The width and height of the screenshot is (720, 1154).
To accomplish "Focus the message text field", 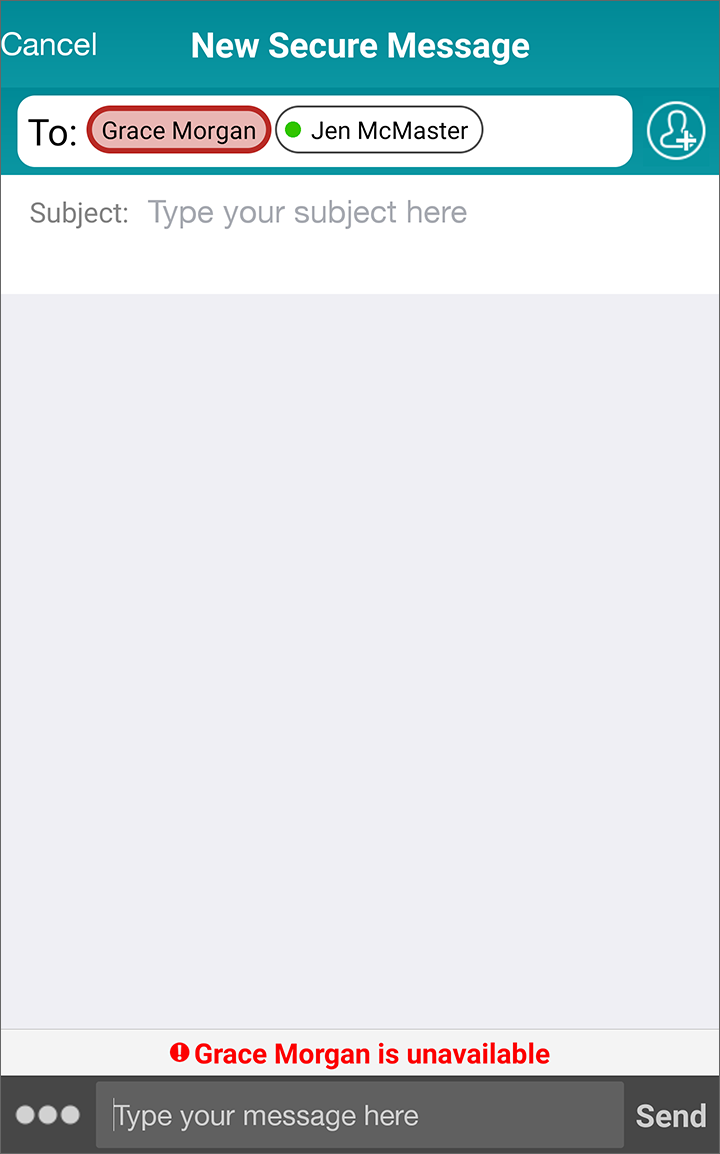I will (x=360, y=1115).
